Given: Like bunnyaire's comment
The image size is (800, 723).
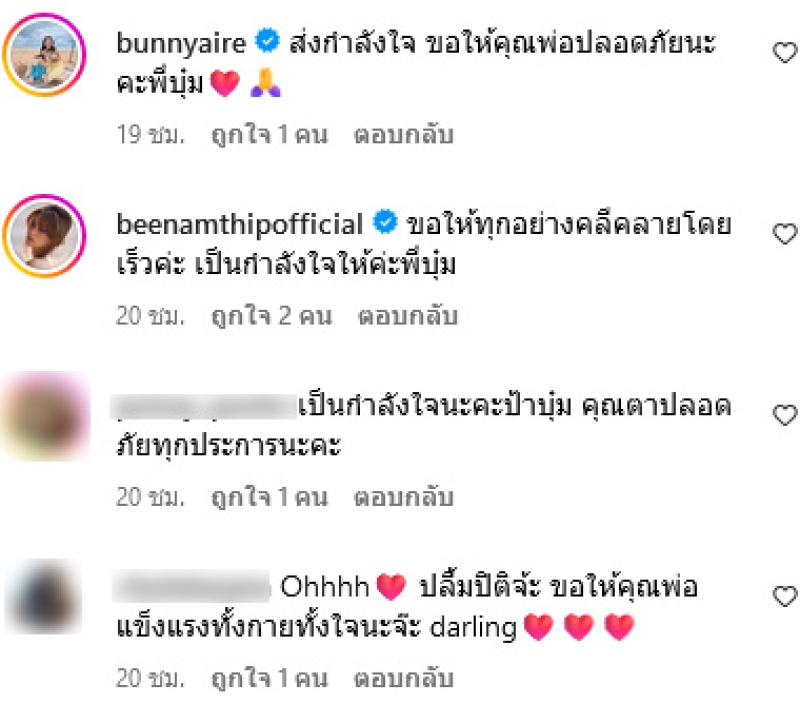Looking at the screenshot, I should coord(785,54).
